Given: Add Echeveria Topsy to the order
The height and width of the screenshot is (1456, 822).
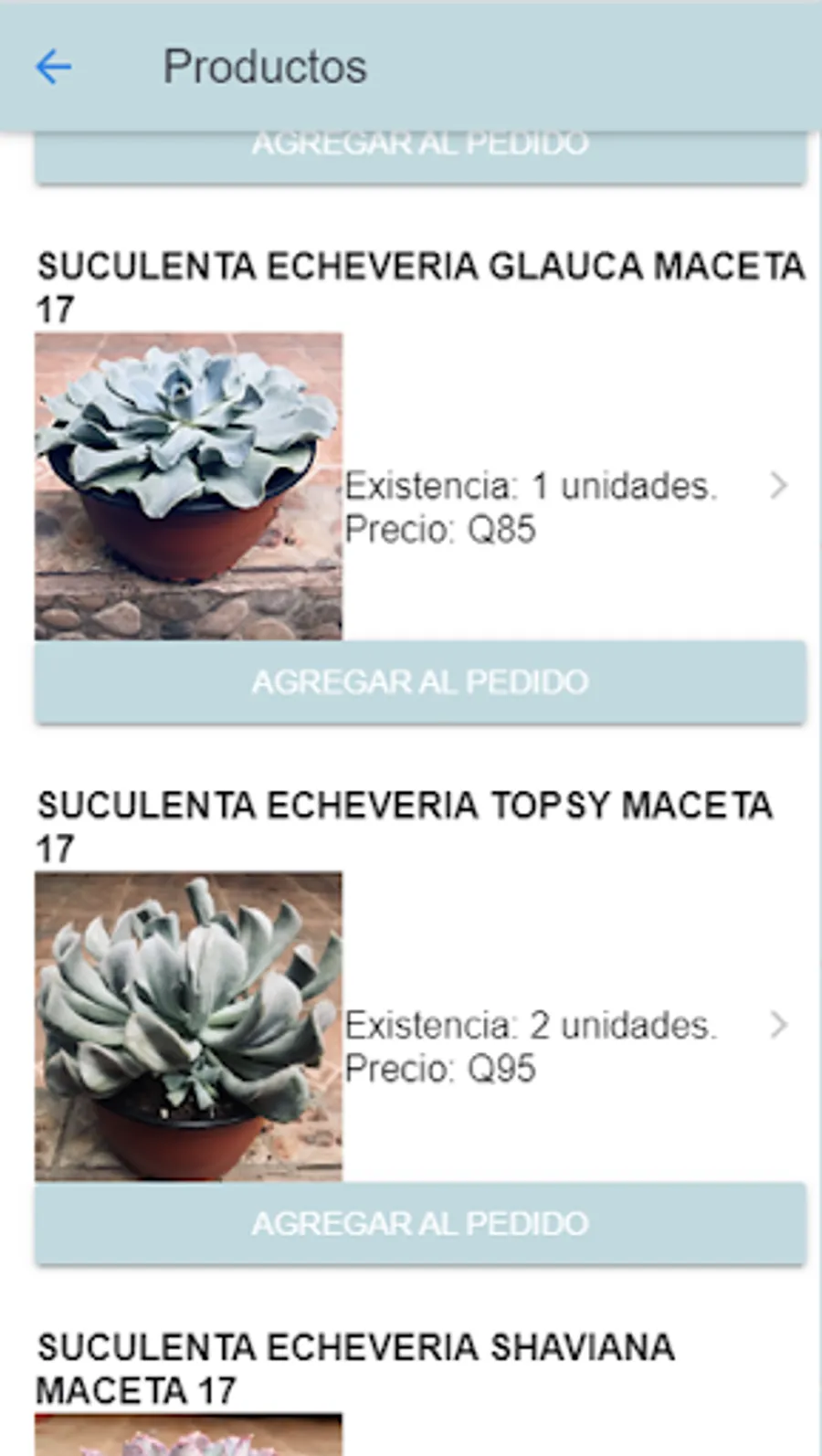Looking at the screenshot, I should 420,1222.
